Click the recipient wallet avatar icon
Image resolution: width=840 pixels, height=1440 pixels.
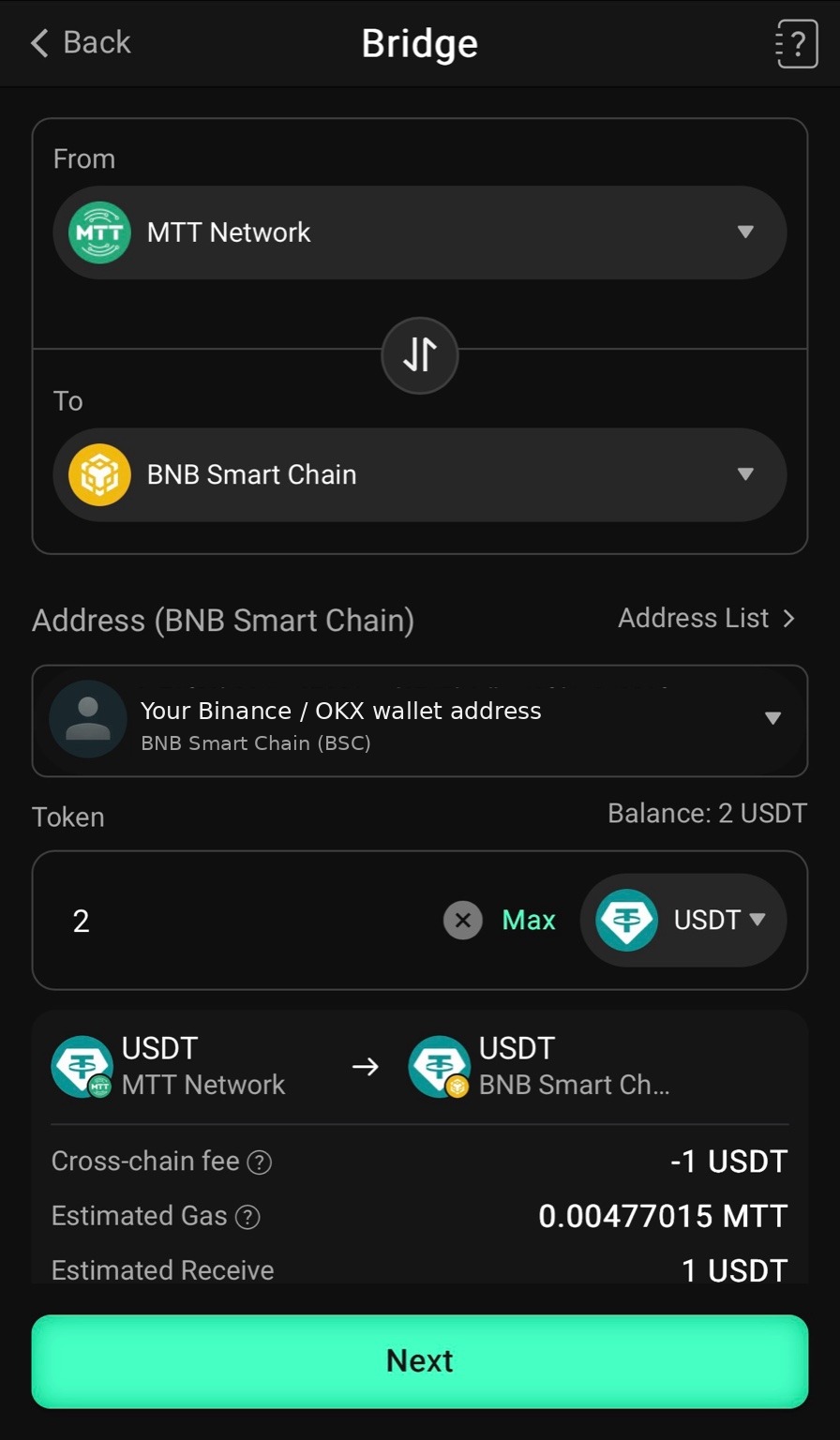86,719
